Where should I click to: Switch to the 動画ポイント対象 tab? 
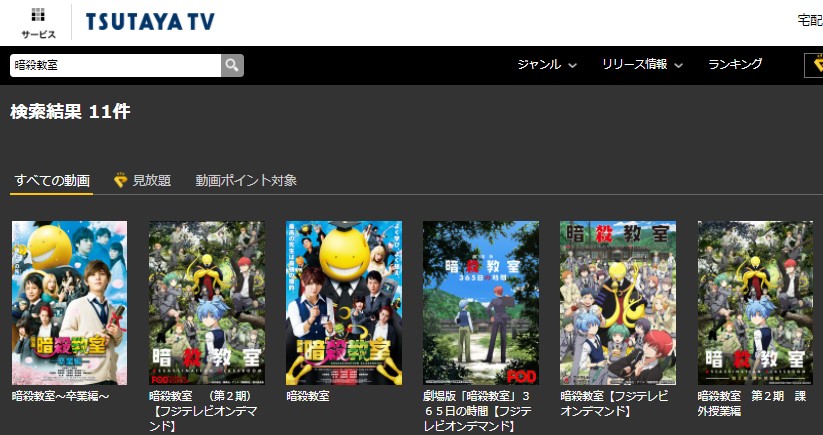pyautogui.click(x=246, y=181)
